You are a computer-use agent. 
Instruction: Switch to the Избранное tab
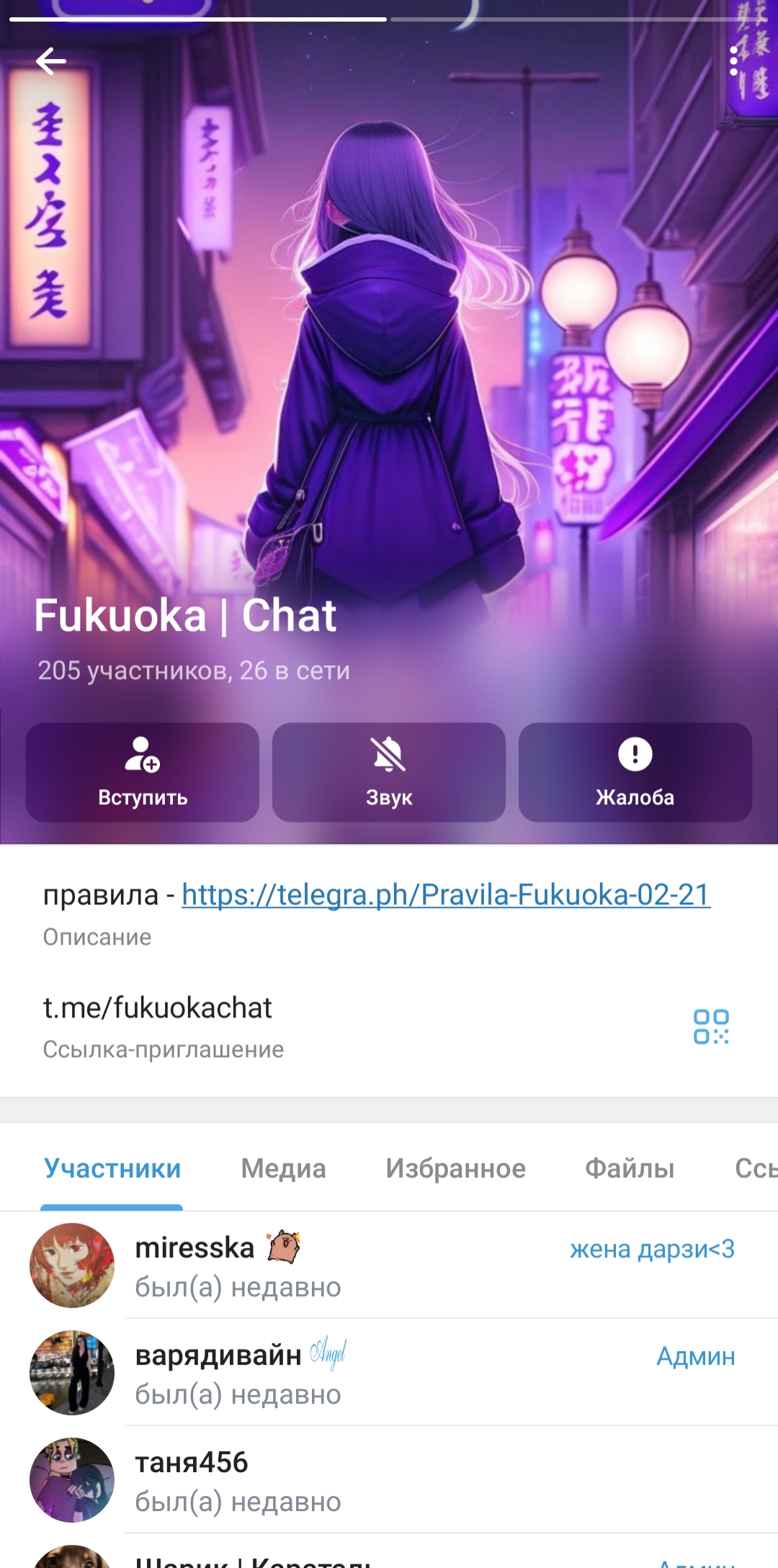(455, 1168)
